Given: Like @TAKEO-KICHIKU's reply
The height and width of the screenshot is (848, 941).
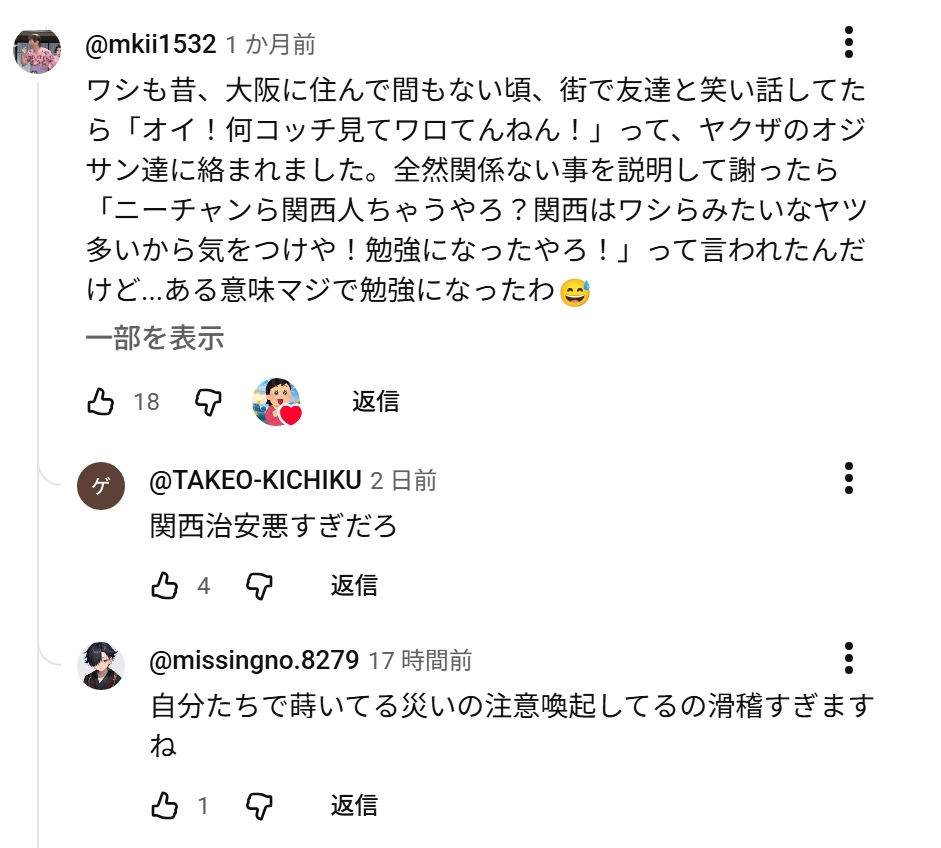Looking at the screenshot, I should [165, 586].
